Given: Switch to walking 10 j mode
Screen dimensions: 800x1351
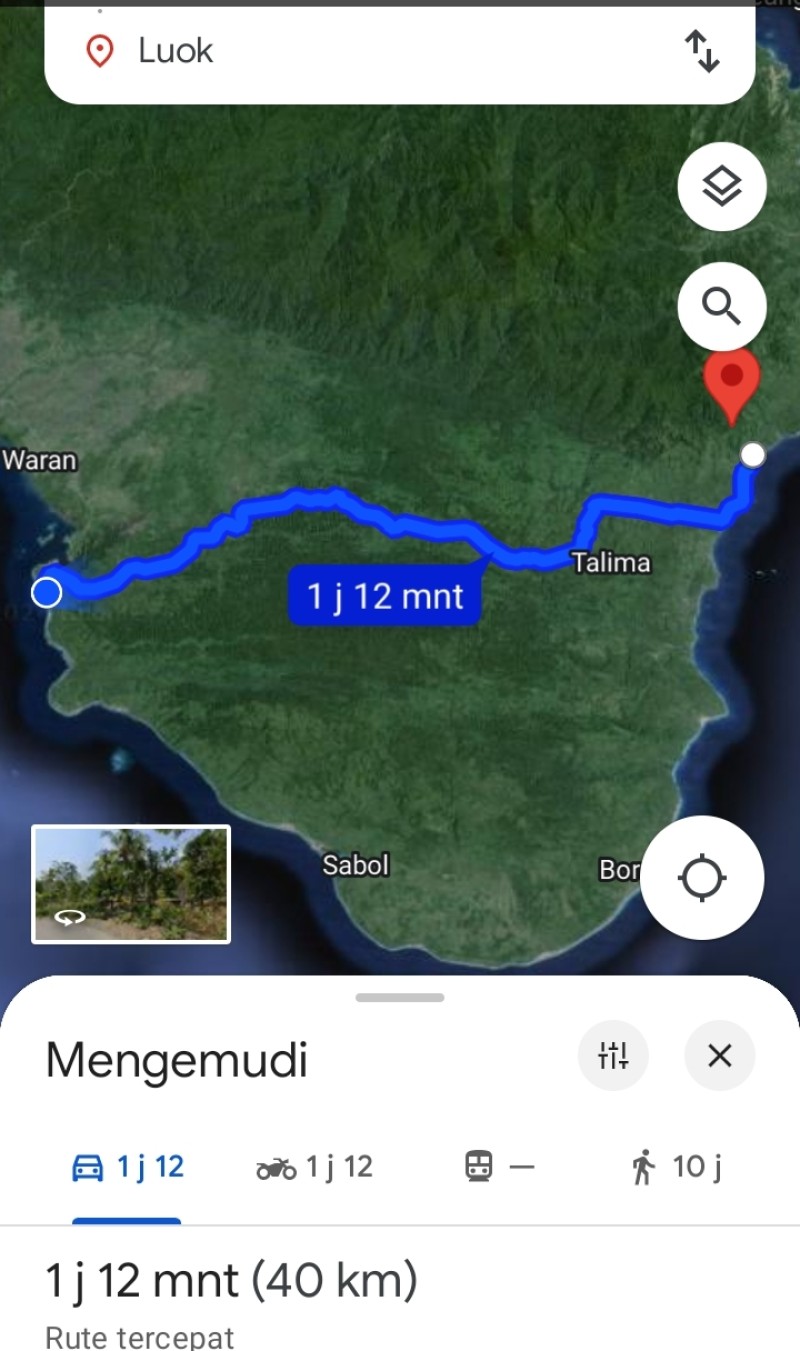Looking at the screenshot, I should pyautogui.click(x=677, y=1167).
